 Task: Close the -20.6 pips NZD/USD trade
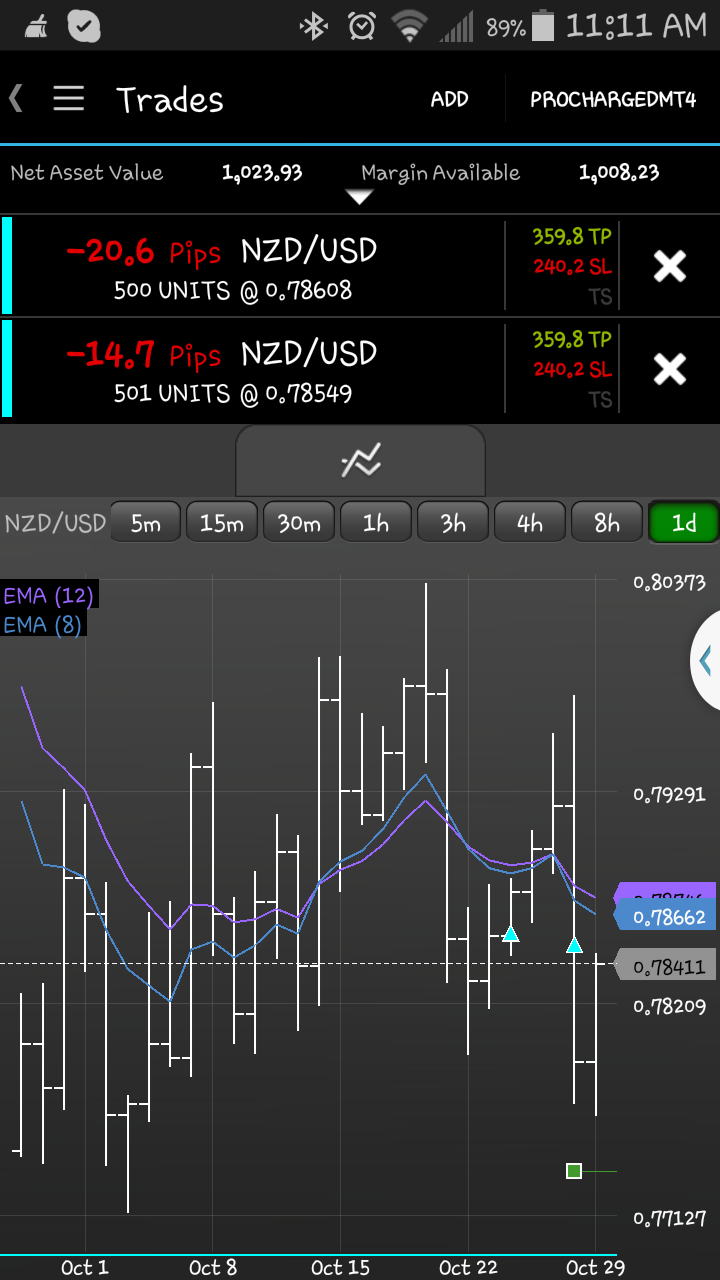[x=669, y=266]
